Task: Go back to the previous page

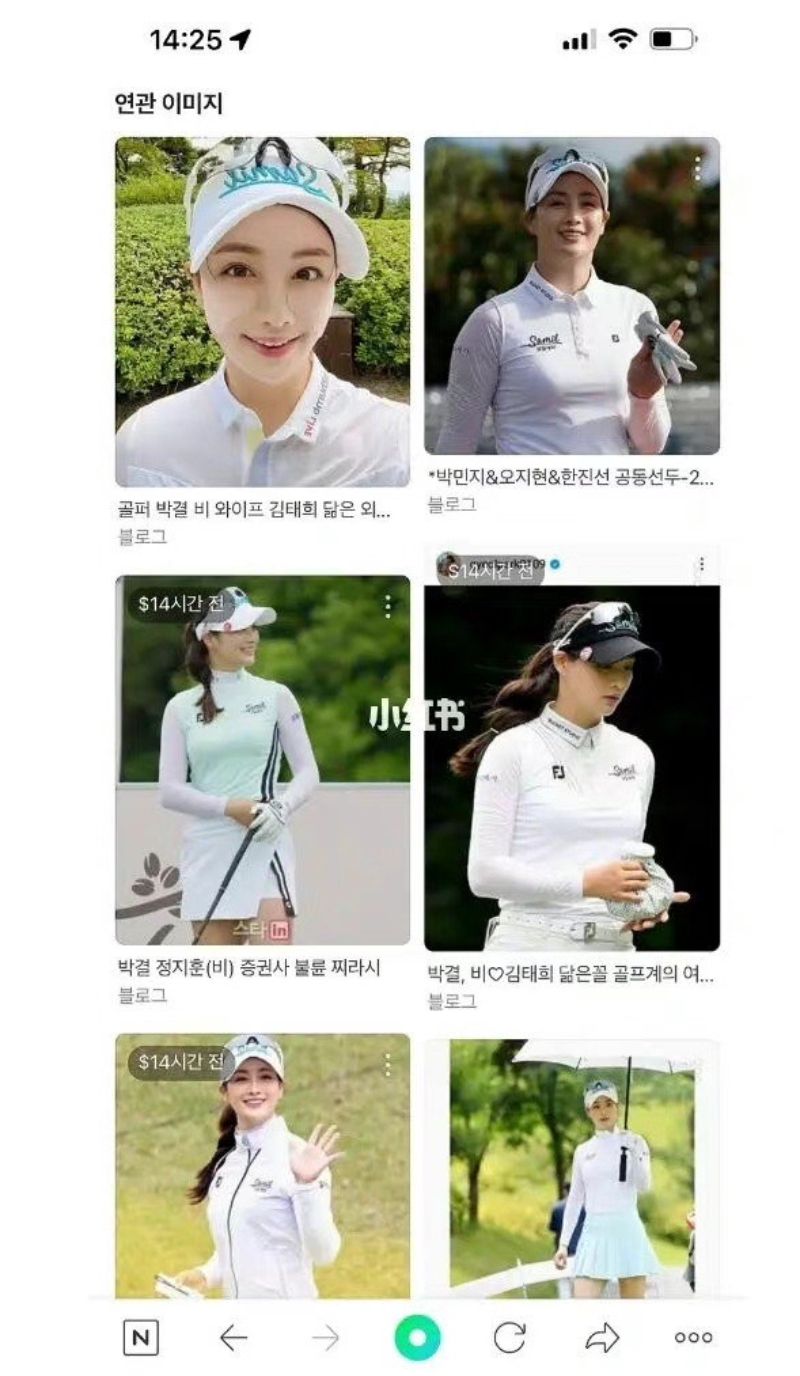Action: (233, 1337)
